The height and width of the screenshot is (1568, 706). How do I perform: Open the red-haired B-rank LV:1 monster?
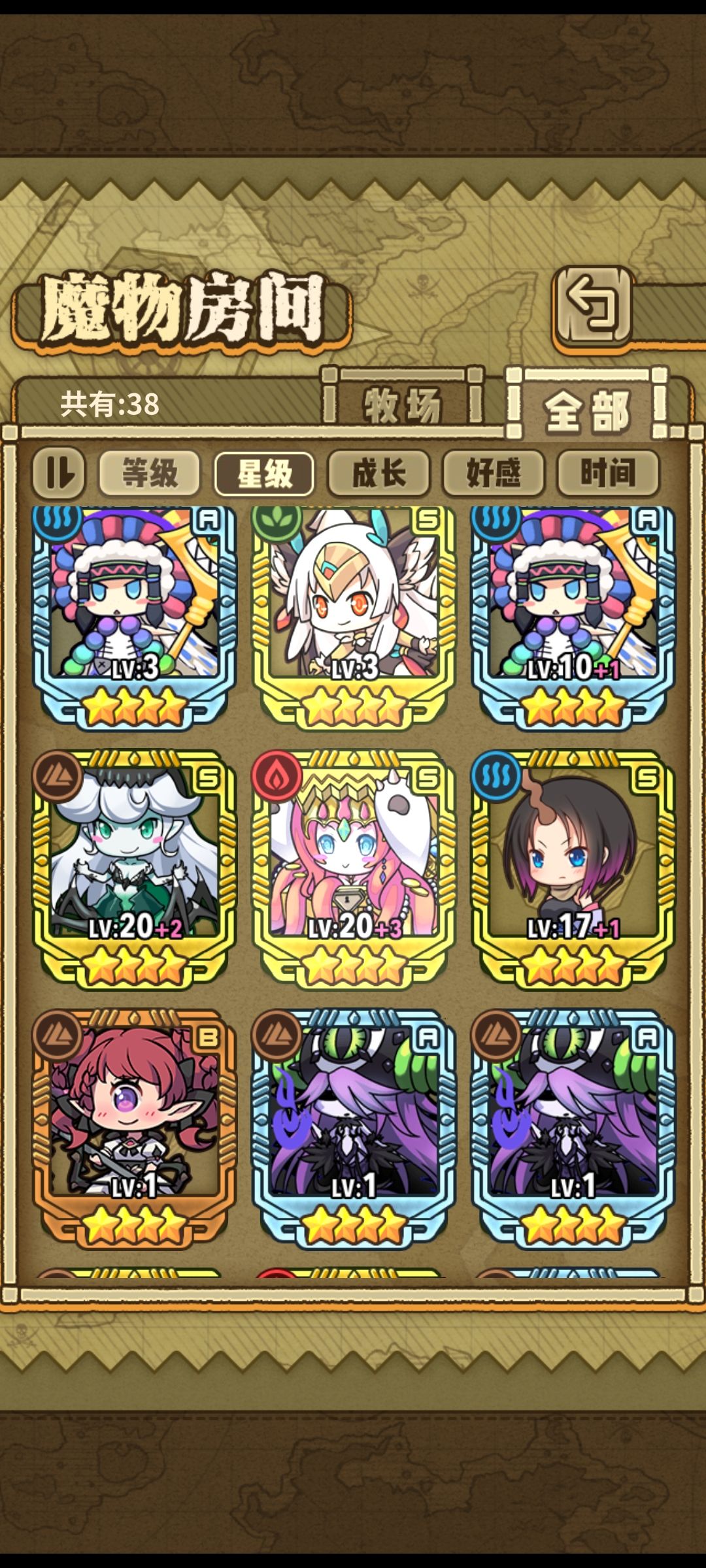coord(133,1129)
